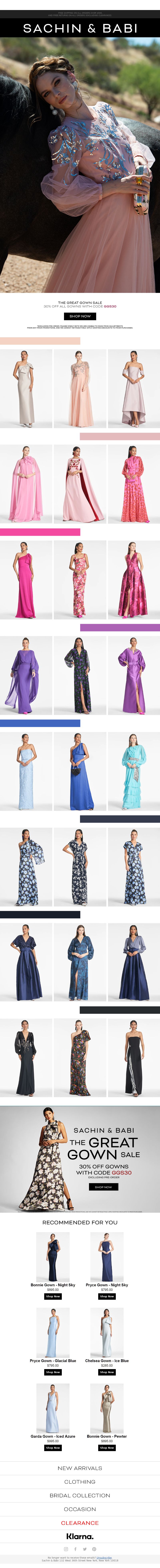The image size is (160, 1568).
Task: Tap Shop Now for Pryce Gown Glacial Blue
Action: point(53,1372)
